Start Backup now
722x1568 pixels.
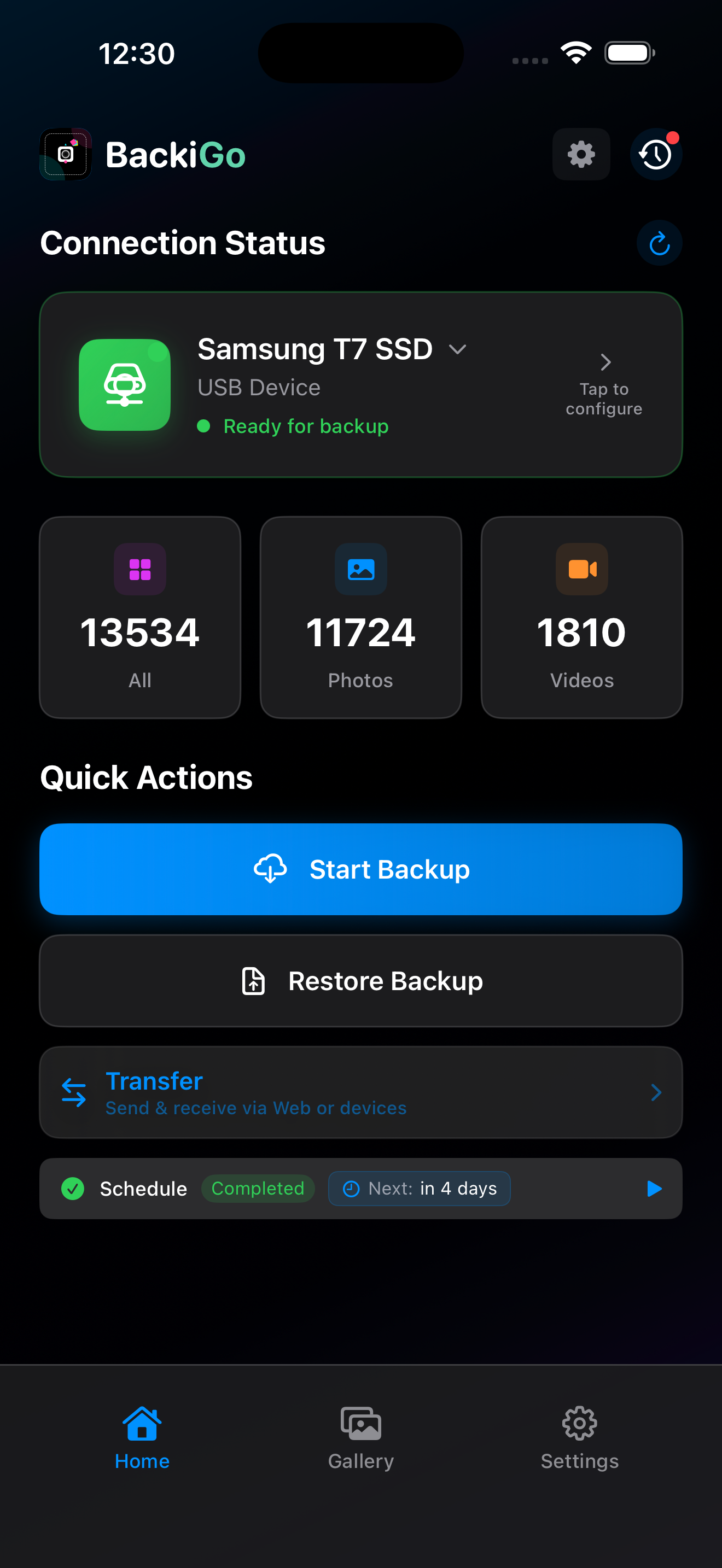pyautogui.click(x=361, y=869)
